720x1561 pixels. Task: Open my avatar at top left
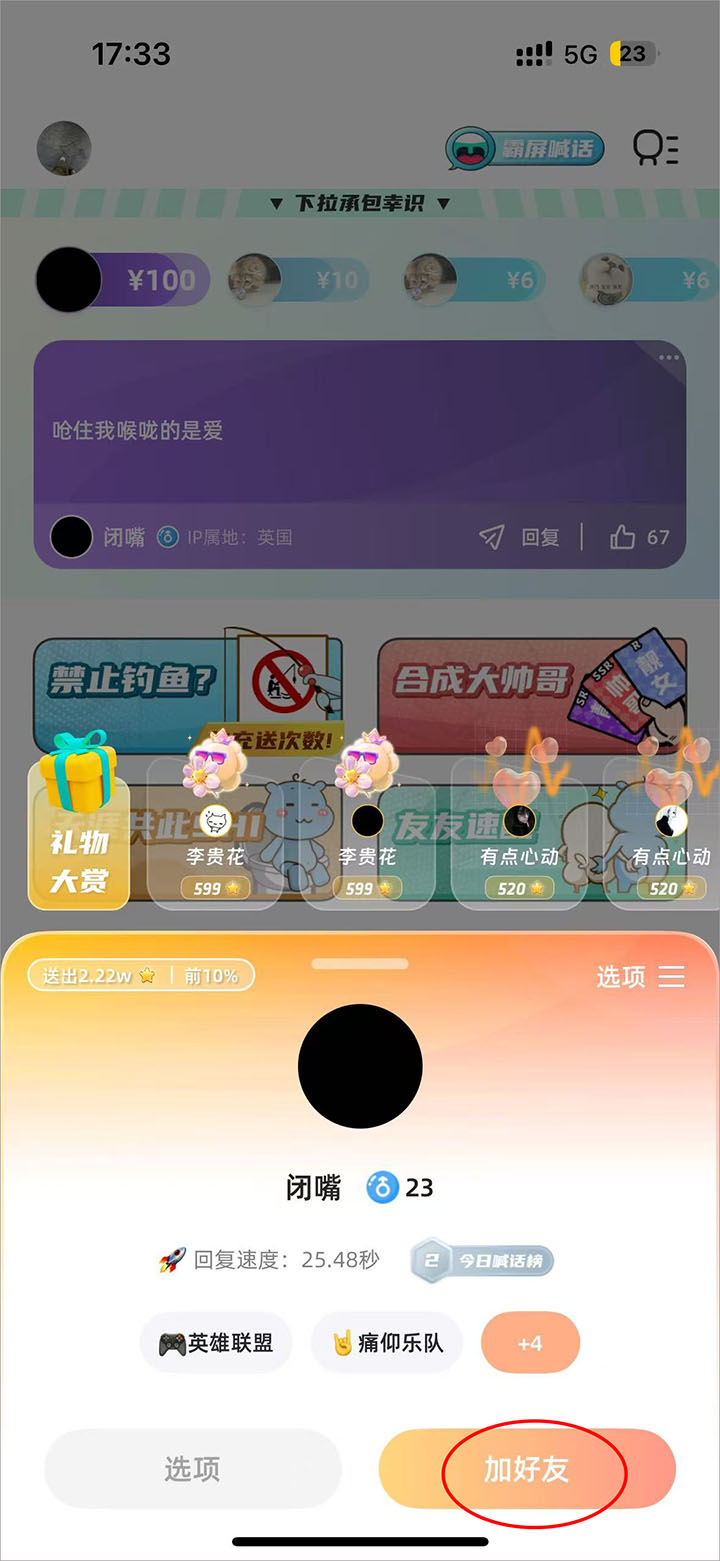click(64, 149)
